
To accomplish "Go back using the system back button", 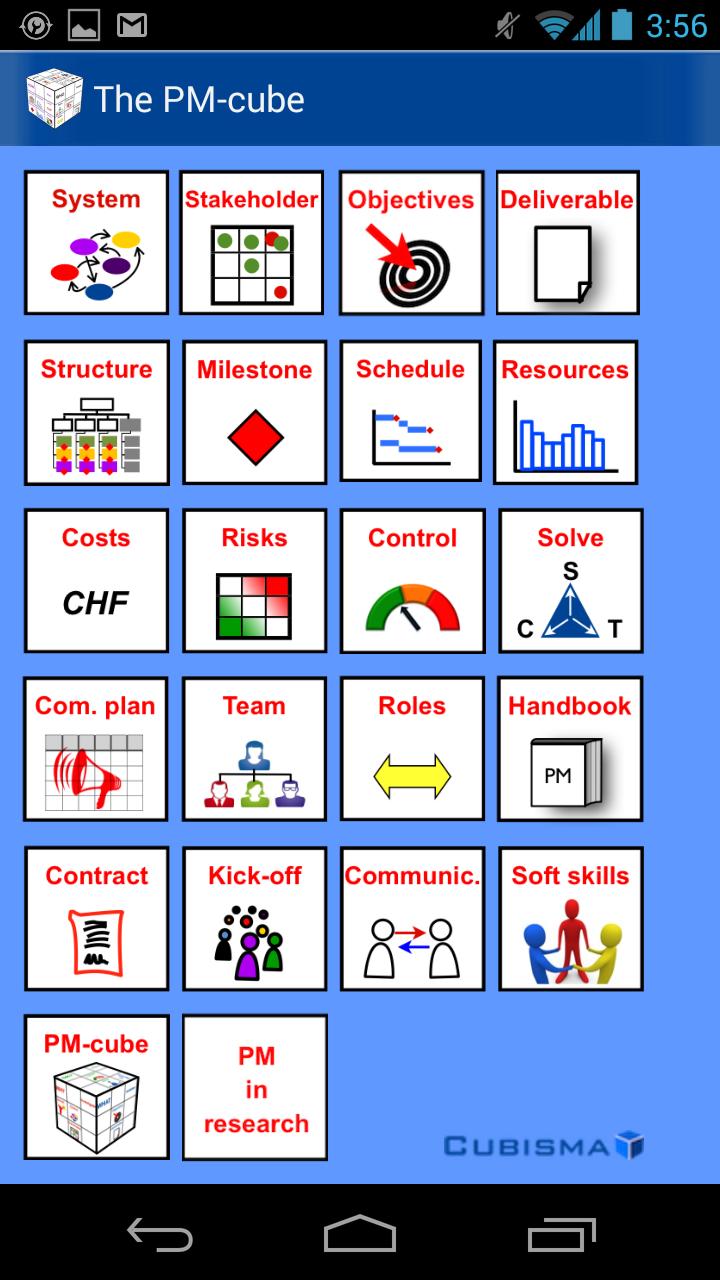I will click(160, 1234).
